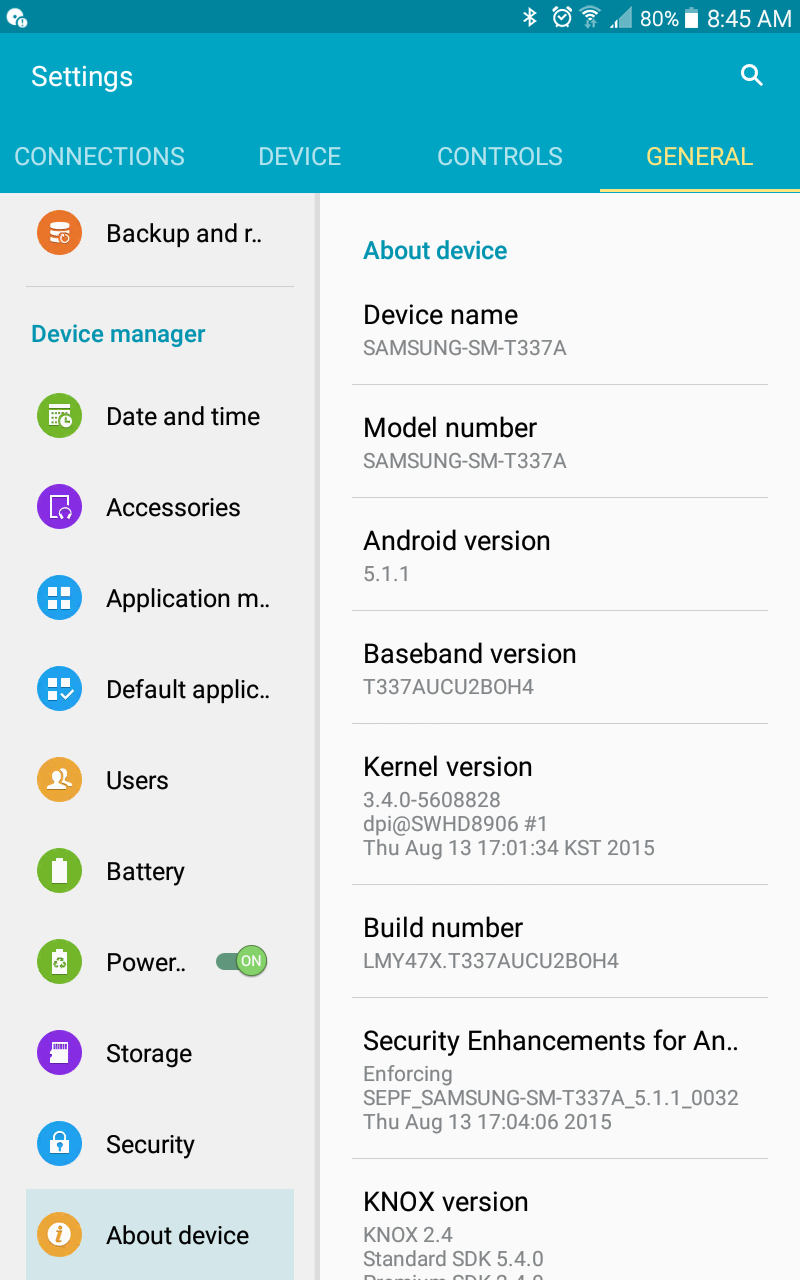Switch to the Controls tab

(500, 157)
